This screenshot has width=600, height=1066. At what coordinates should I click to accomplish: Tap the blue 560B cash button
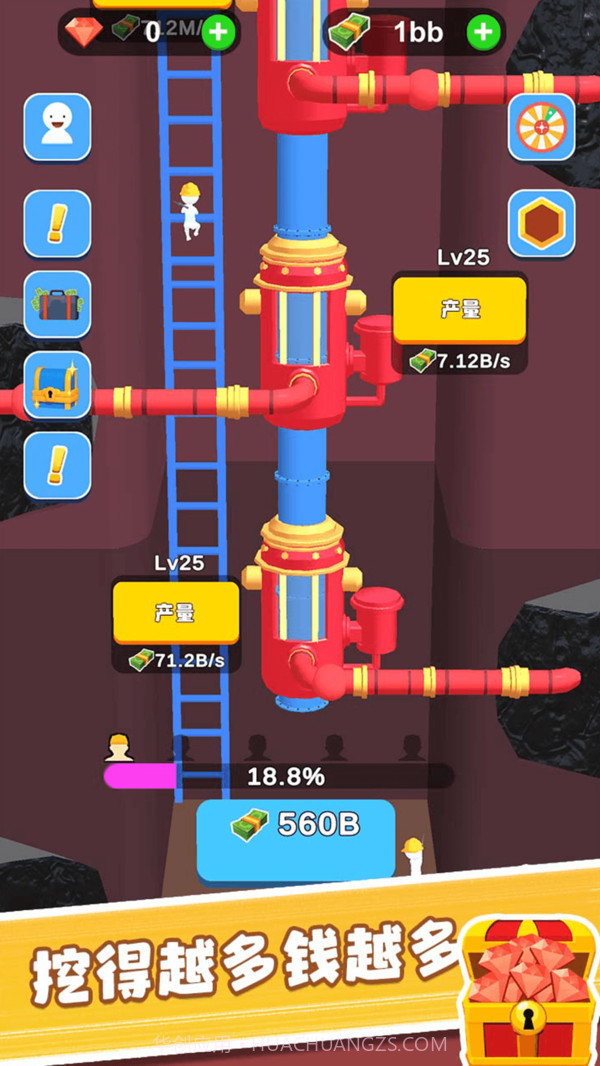pos(296,838)
